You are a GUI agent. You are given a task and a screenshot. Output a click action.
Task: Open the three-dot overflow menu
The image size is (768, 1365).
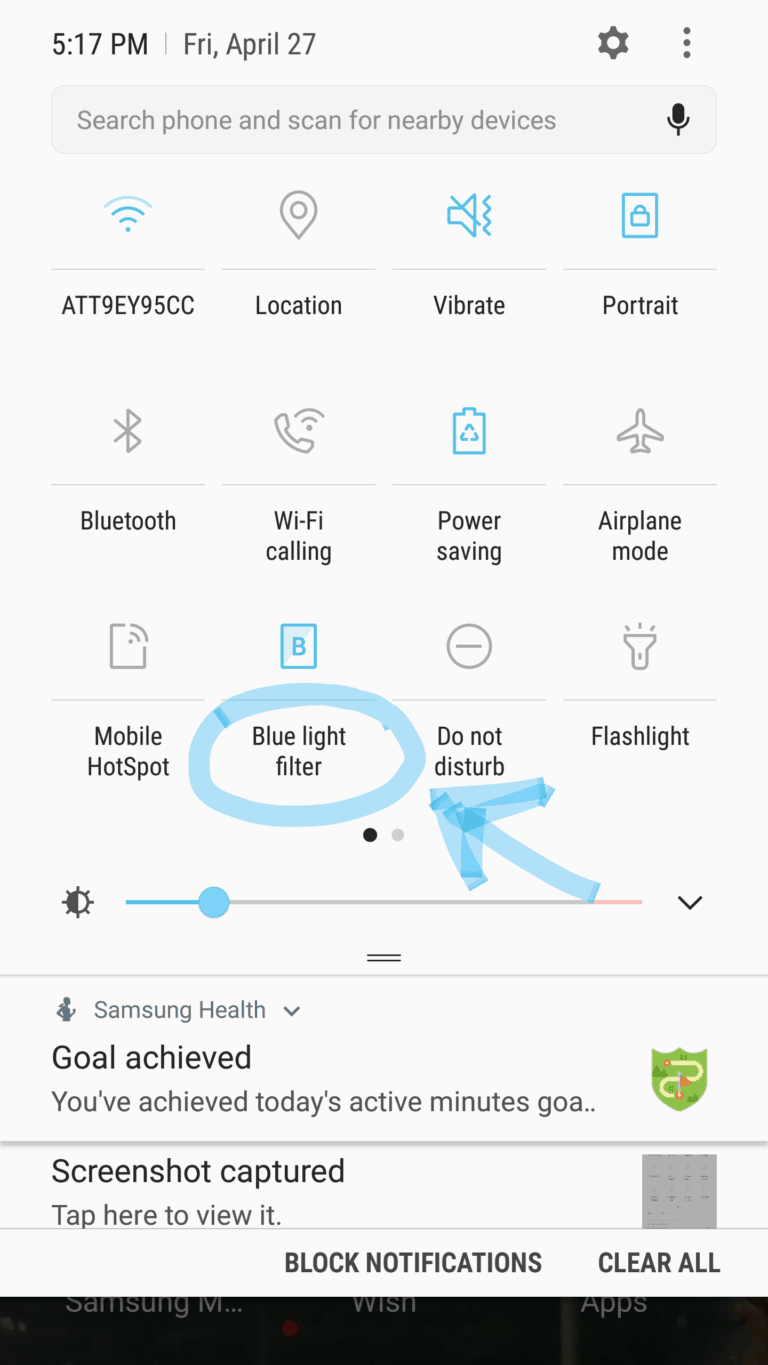tap(686, 43)
